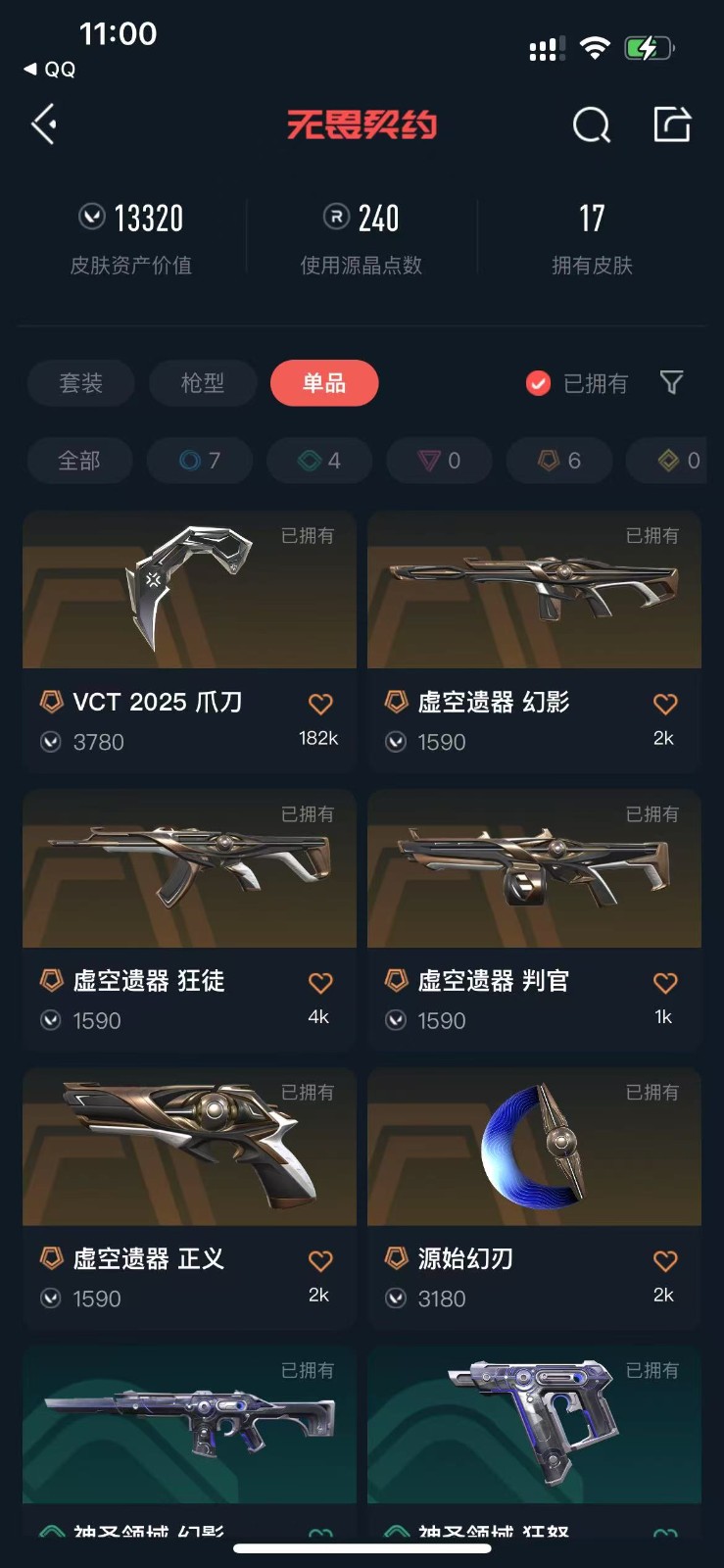
Task: Go back using the top-left arrow
Action: [44, 124]
